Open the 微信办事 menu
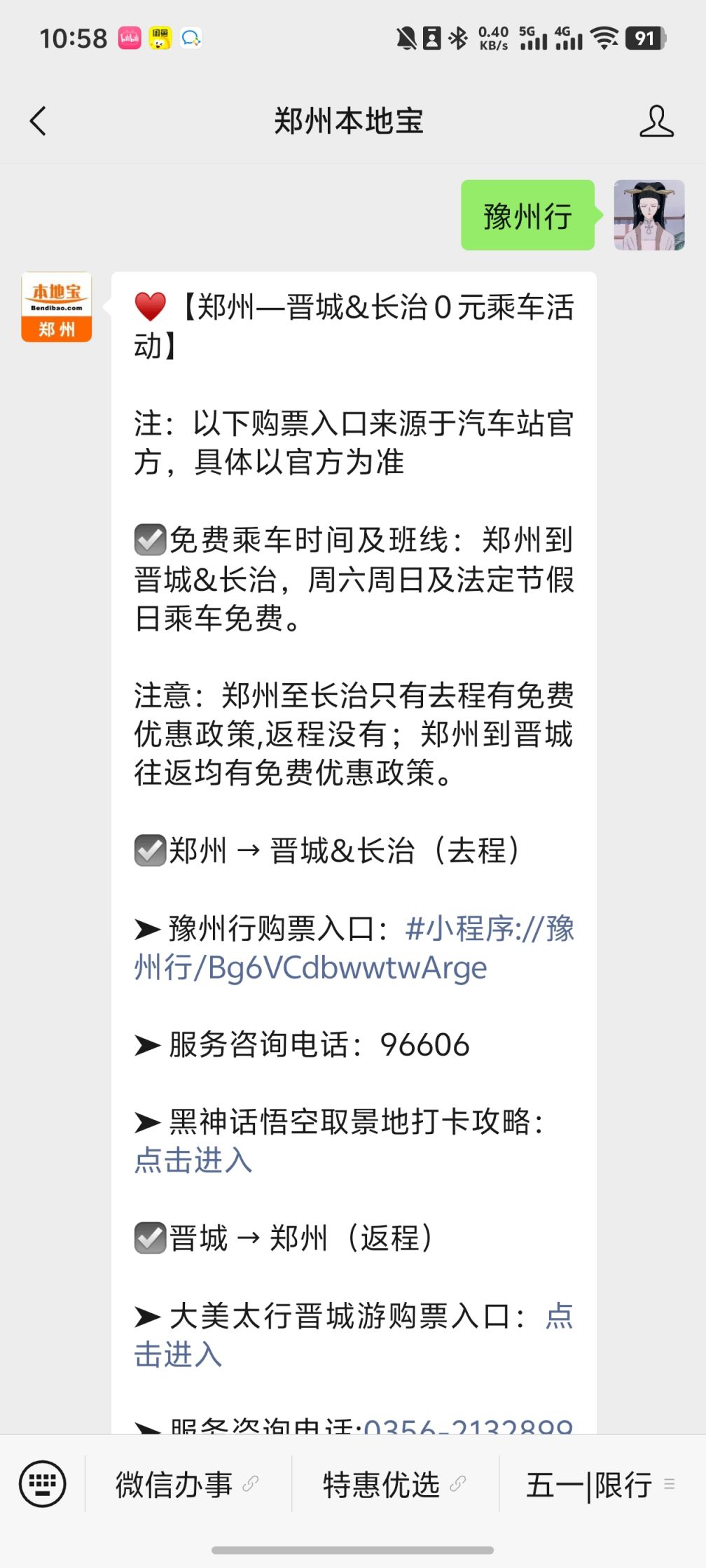This screenshot has height=1568, width=706. point(187,1484)
